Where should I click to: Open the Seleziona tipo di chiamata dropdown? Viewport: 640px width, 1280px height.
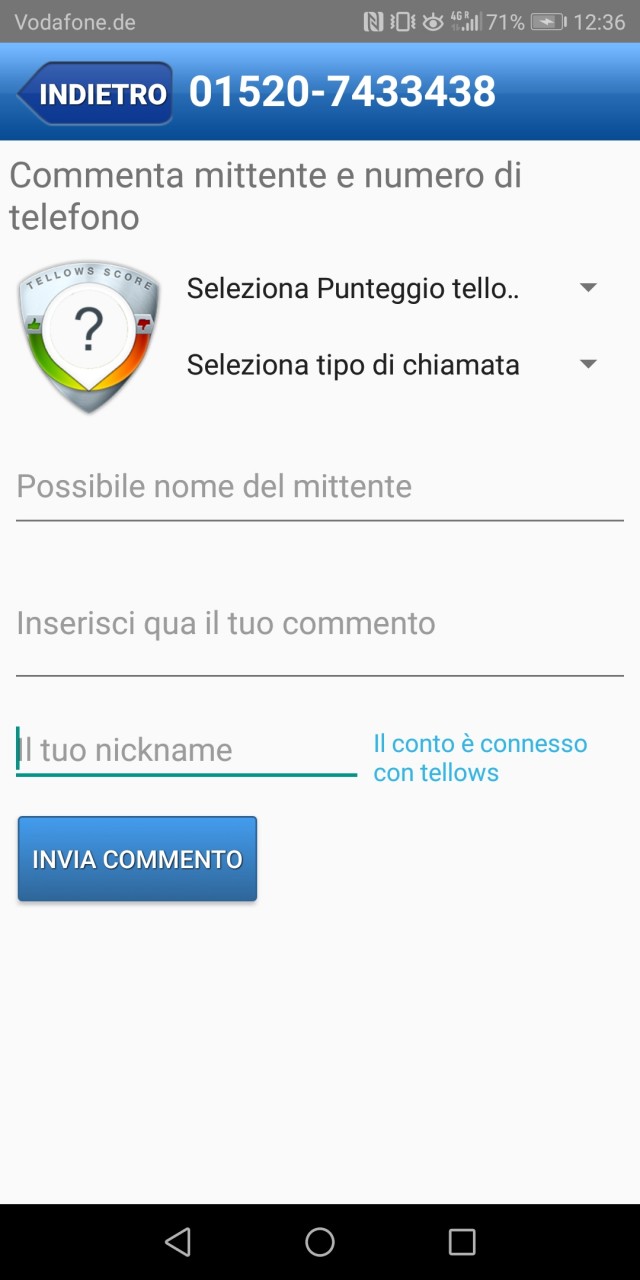click(393, 365)
